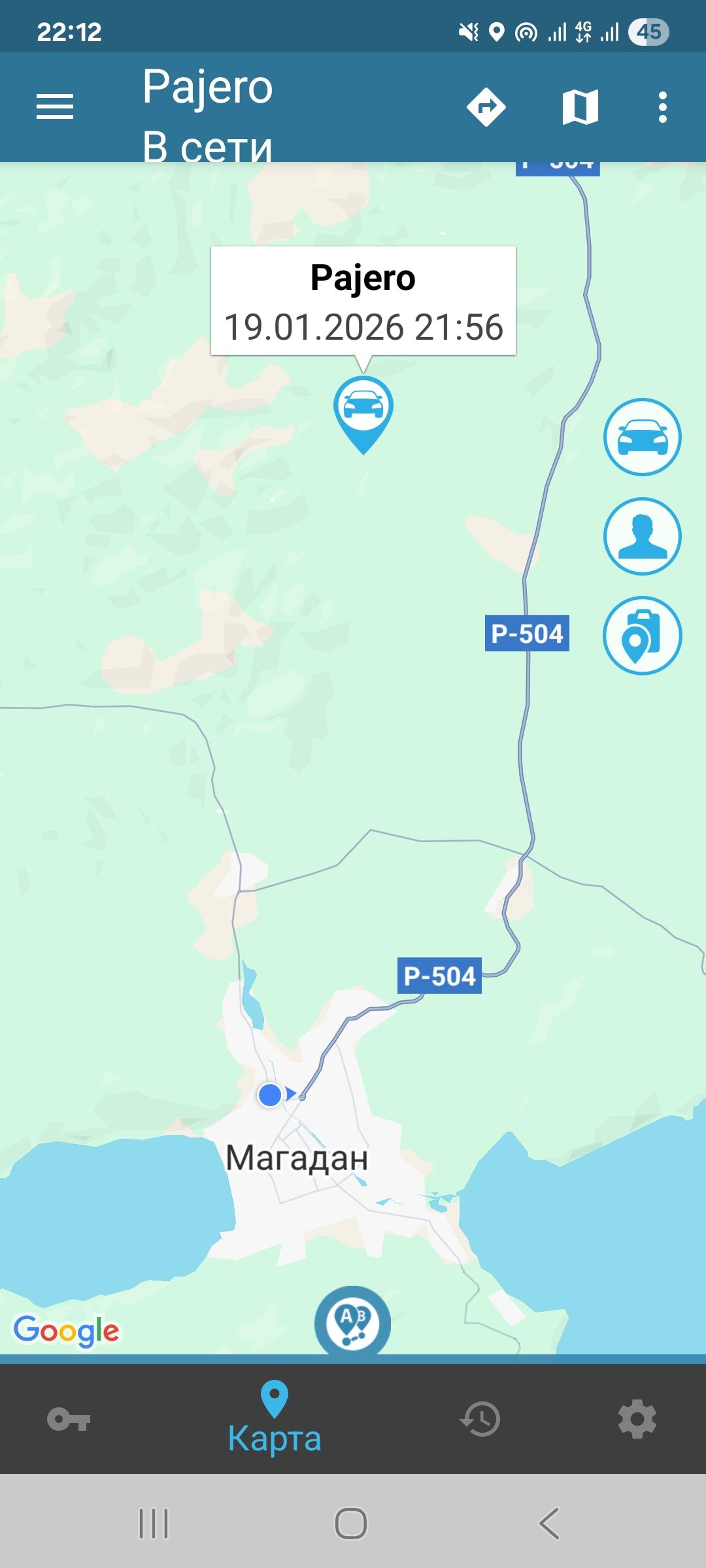Center the map on my position
Image resolution: width=706 pixels, height=1568 pixels.
[642, 536]
